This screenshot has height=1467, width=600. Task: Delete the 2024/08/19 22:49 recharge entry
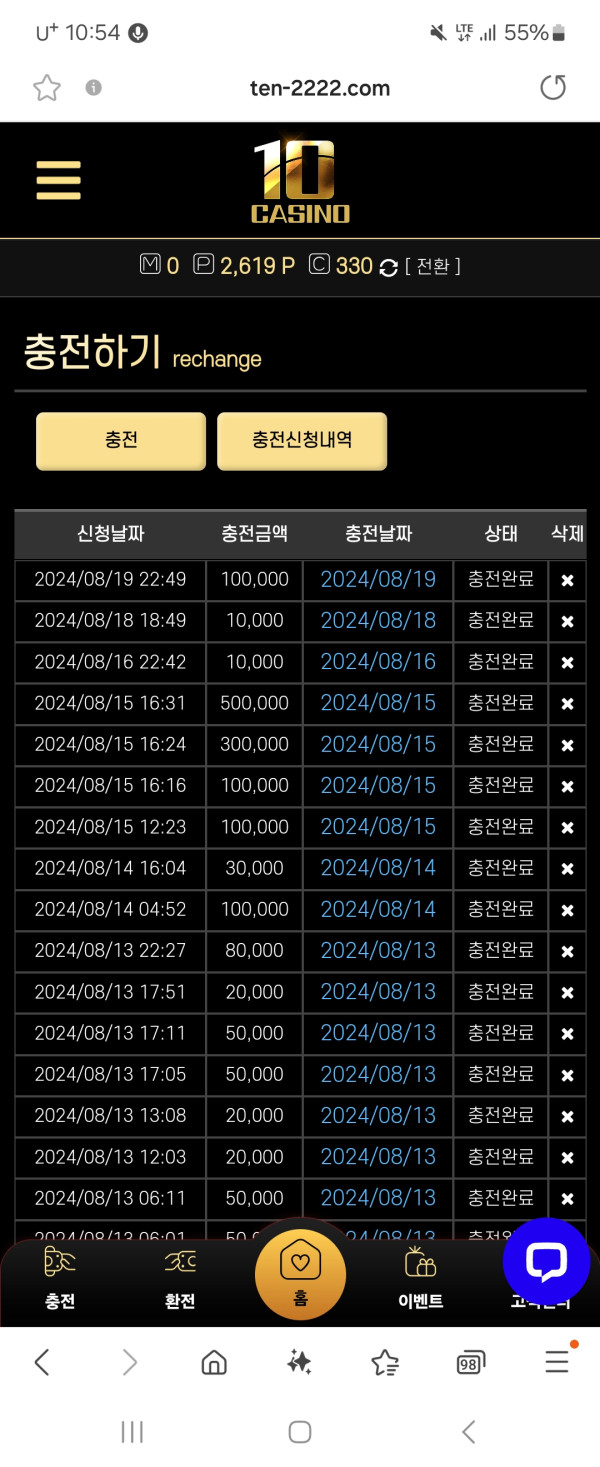[567, 581]
